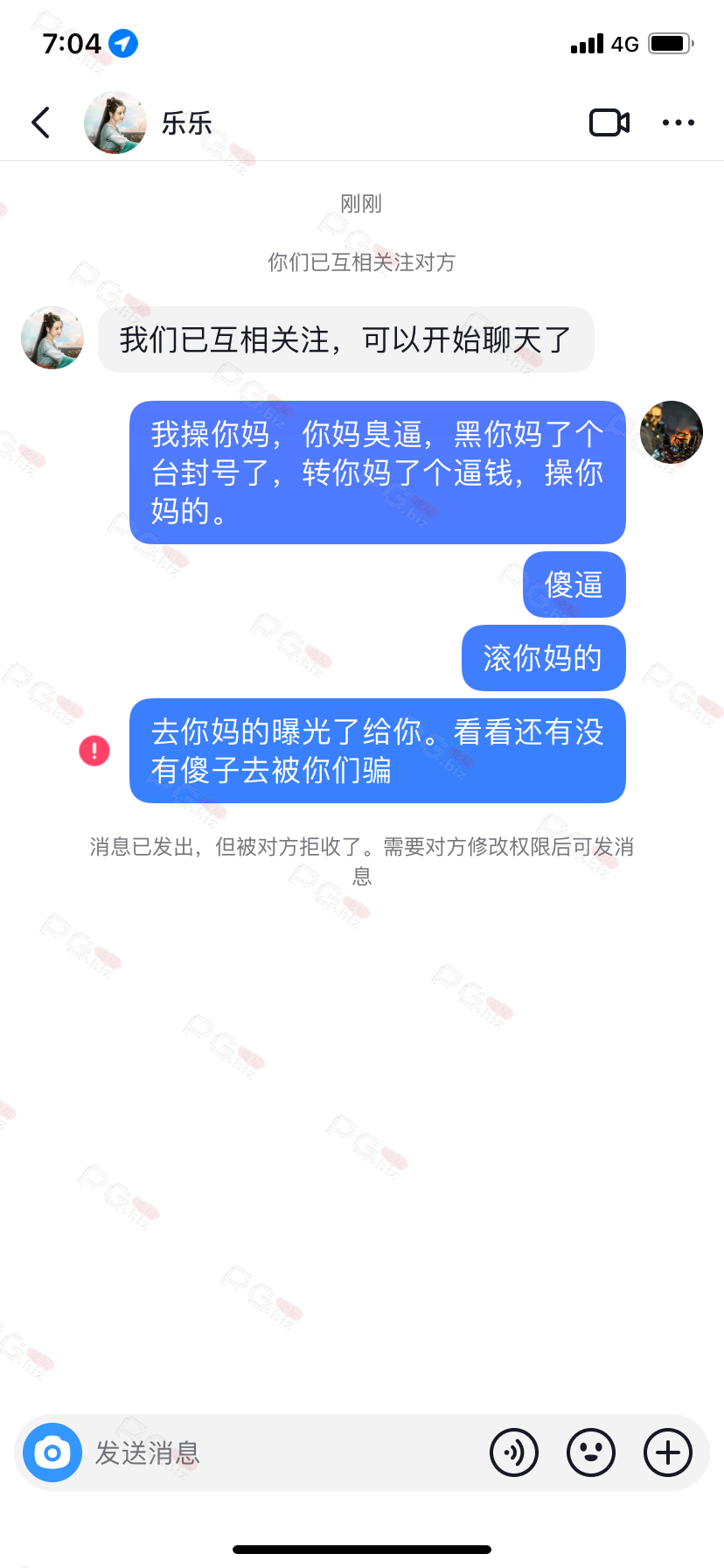Switch to voice message input

[x=514, y=1452]
